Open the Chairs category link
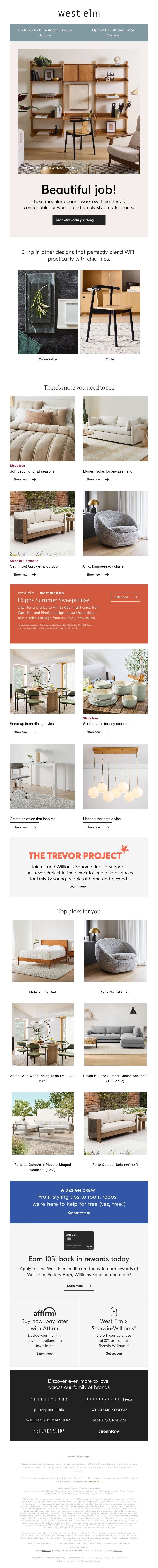This screenshot has height=1568, width=158. pyautogui.click(x=110, y=359)
